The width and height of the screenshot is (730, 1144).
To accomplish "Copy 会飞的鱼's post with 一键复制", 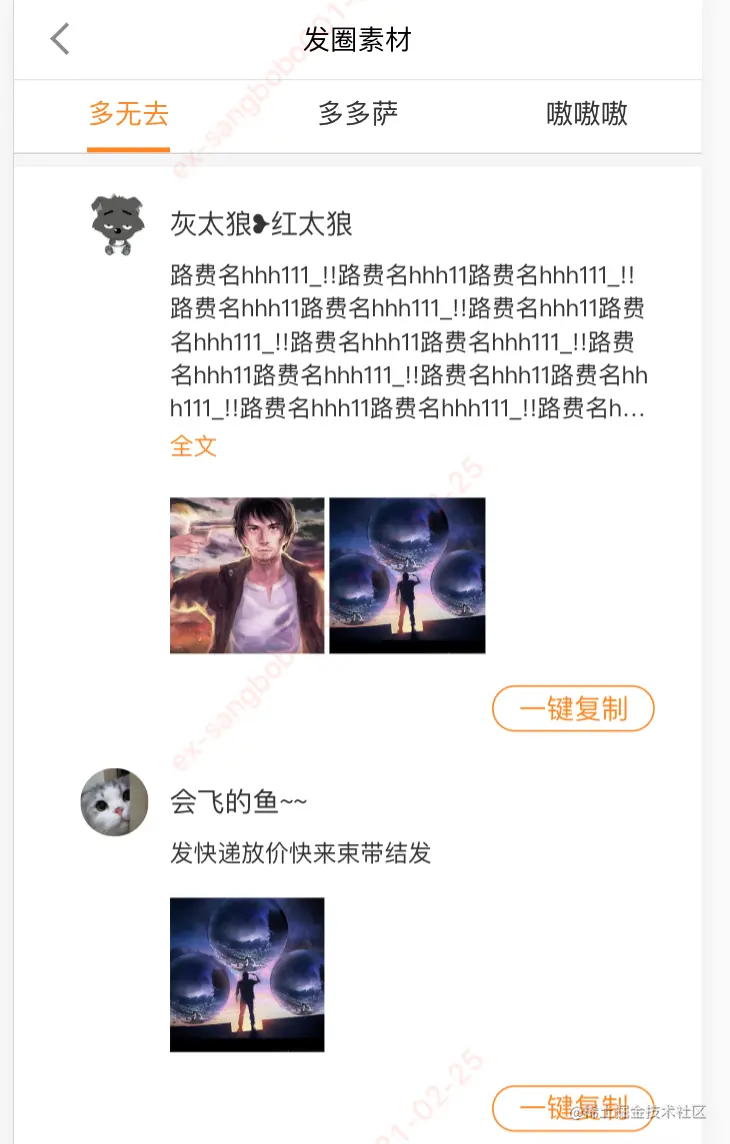I will tap(573, 1107).
